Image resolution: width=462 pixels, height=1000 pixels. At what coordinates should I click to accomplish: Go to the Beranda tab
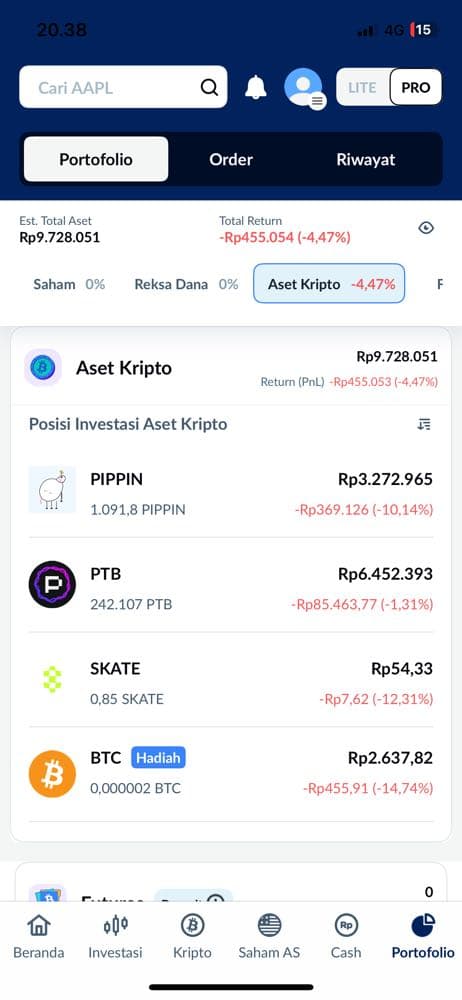[x=39, y=936]
